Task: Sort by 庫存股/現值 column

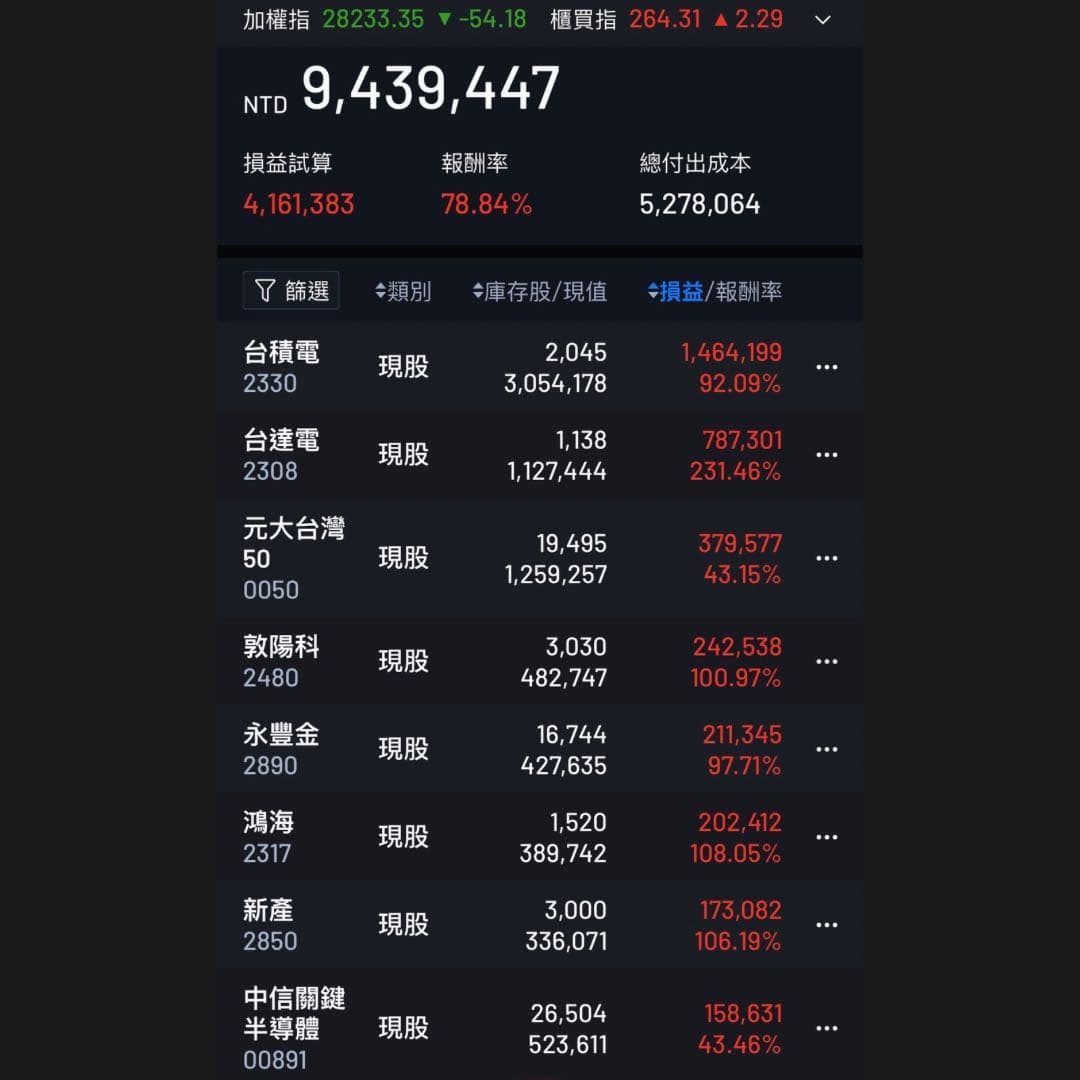Action: point(540,292)
